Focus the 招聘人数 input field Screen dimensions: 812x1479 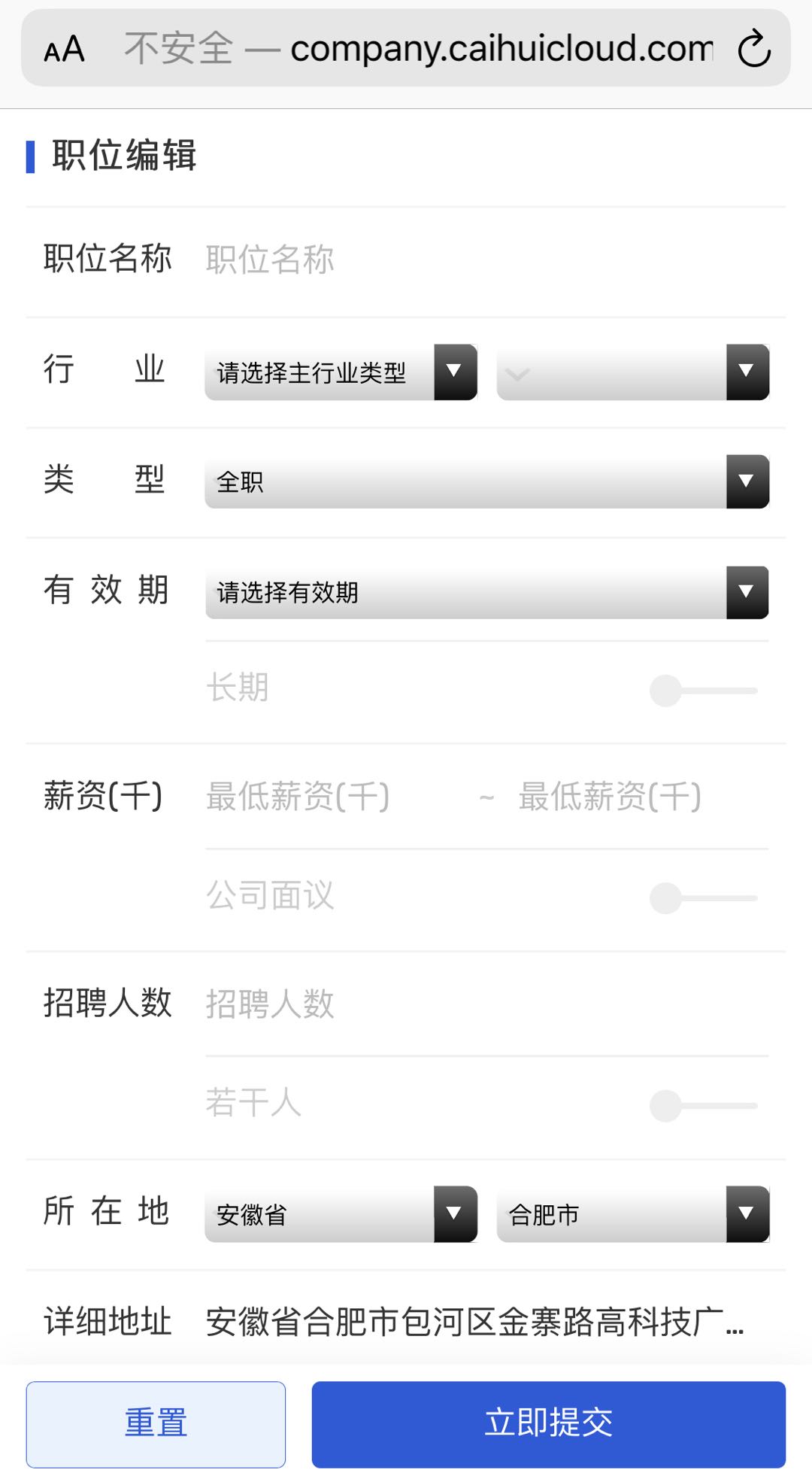tap(481, 1004)
